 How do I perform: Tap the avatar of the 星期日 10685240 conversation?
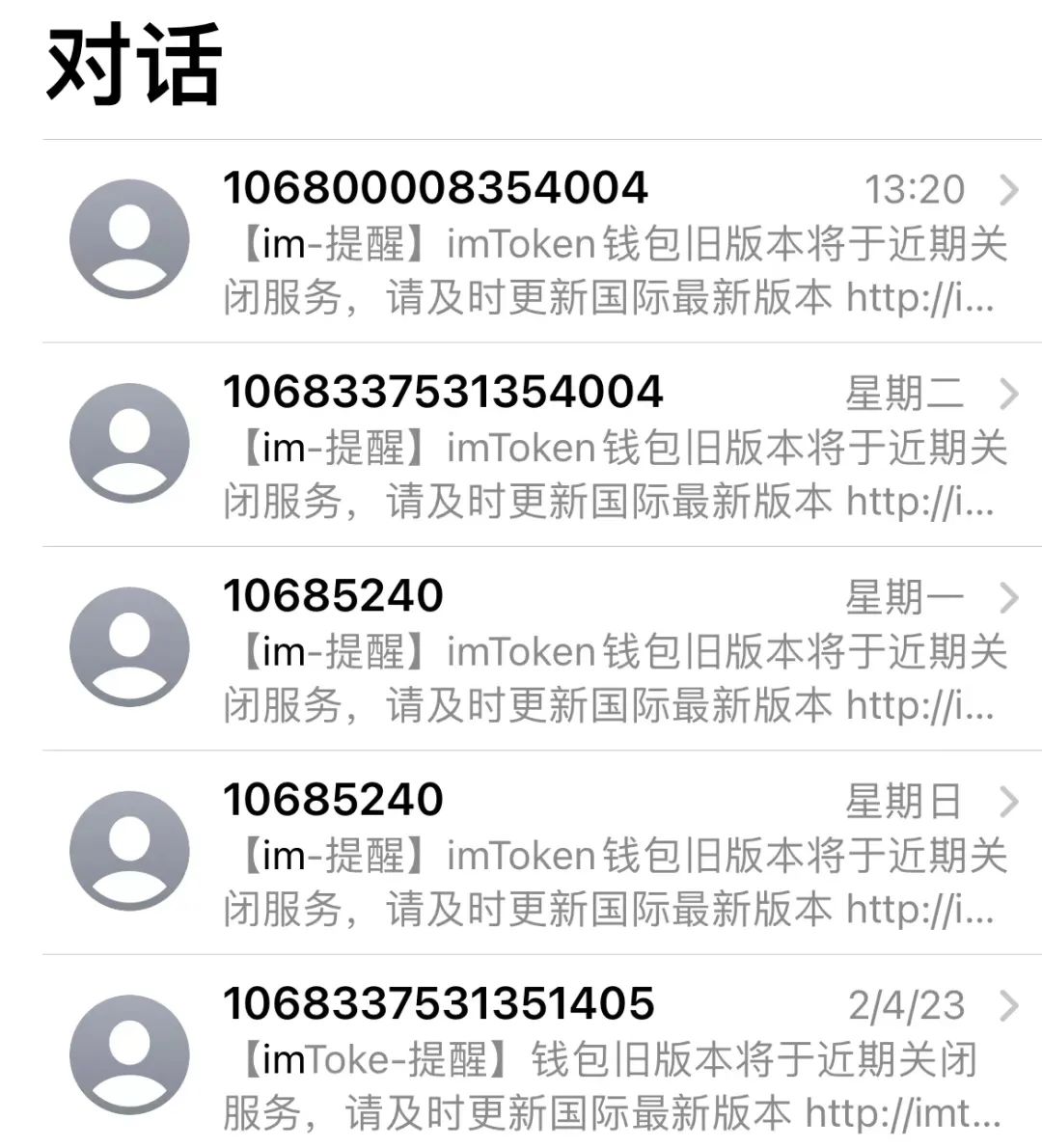(128, 850)
